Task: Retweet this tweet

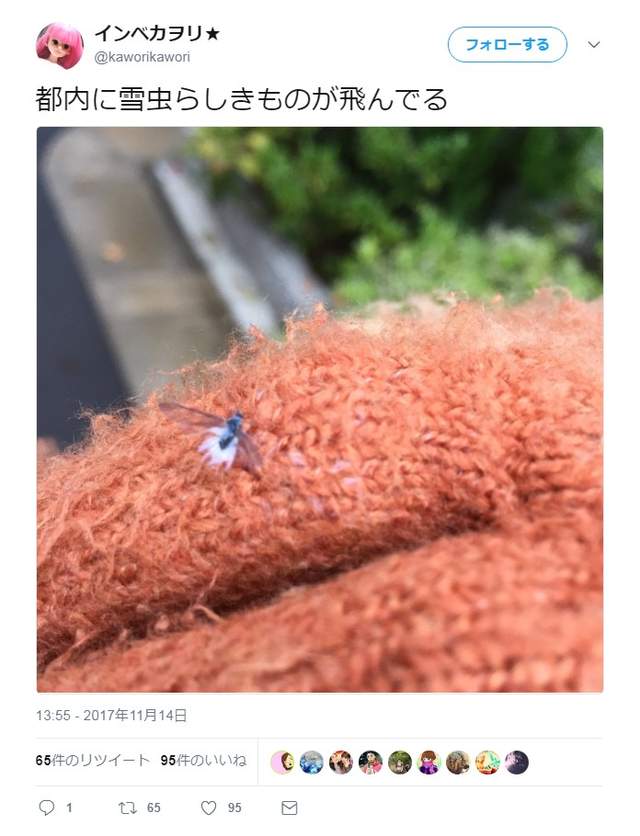Action: click(x=127, y=808)
